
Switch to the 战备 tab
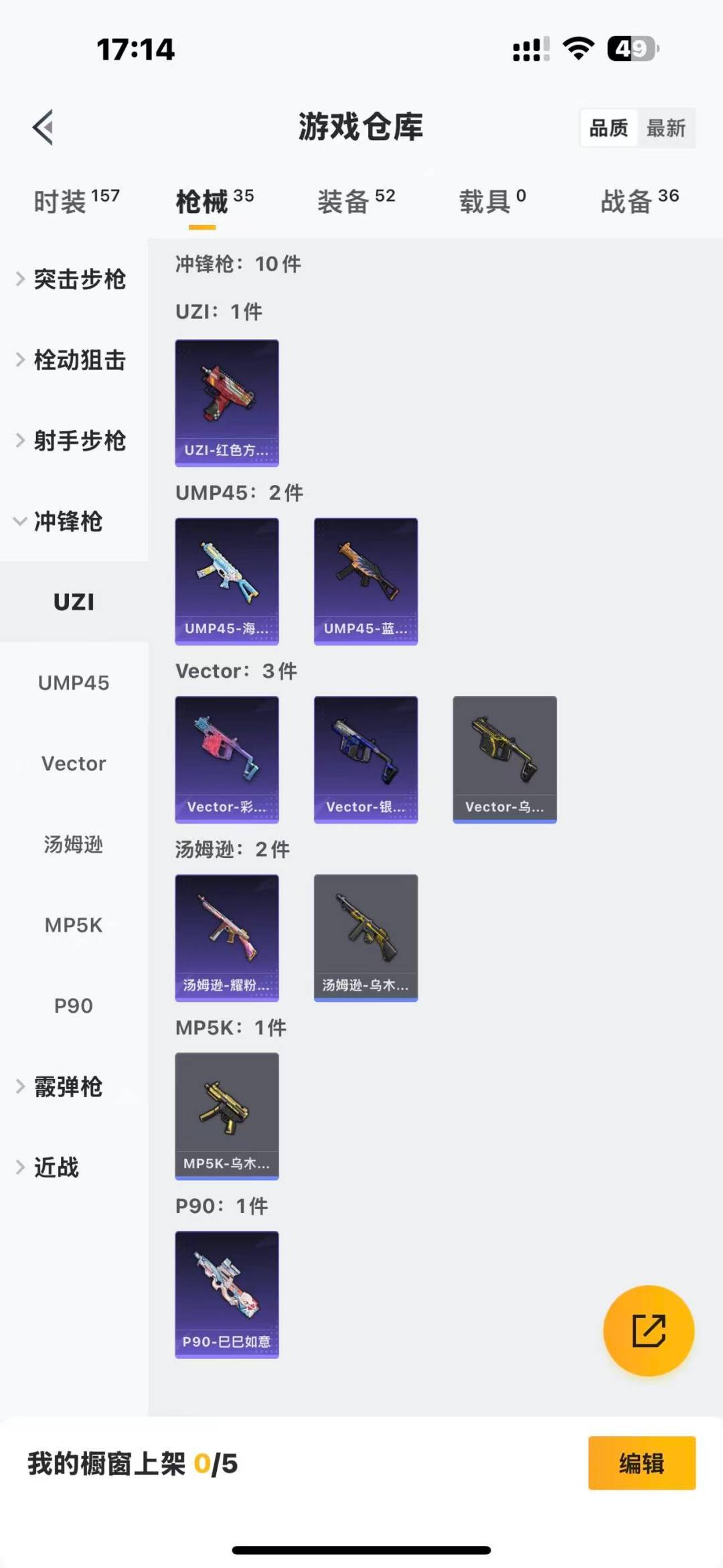pyautogui.click(x=639, y=201)
